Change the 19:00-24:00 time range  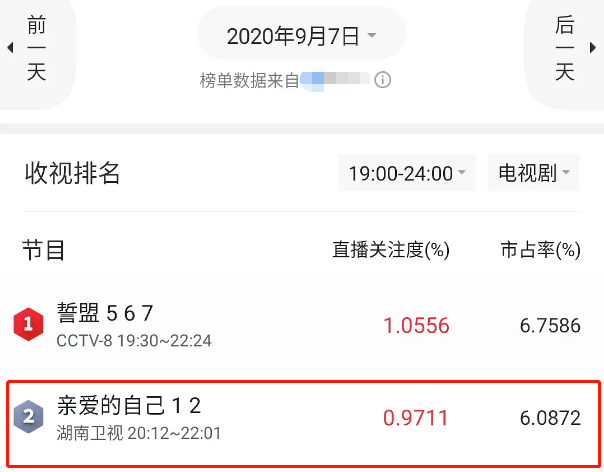point(407,174)
